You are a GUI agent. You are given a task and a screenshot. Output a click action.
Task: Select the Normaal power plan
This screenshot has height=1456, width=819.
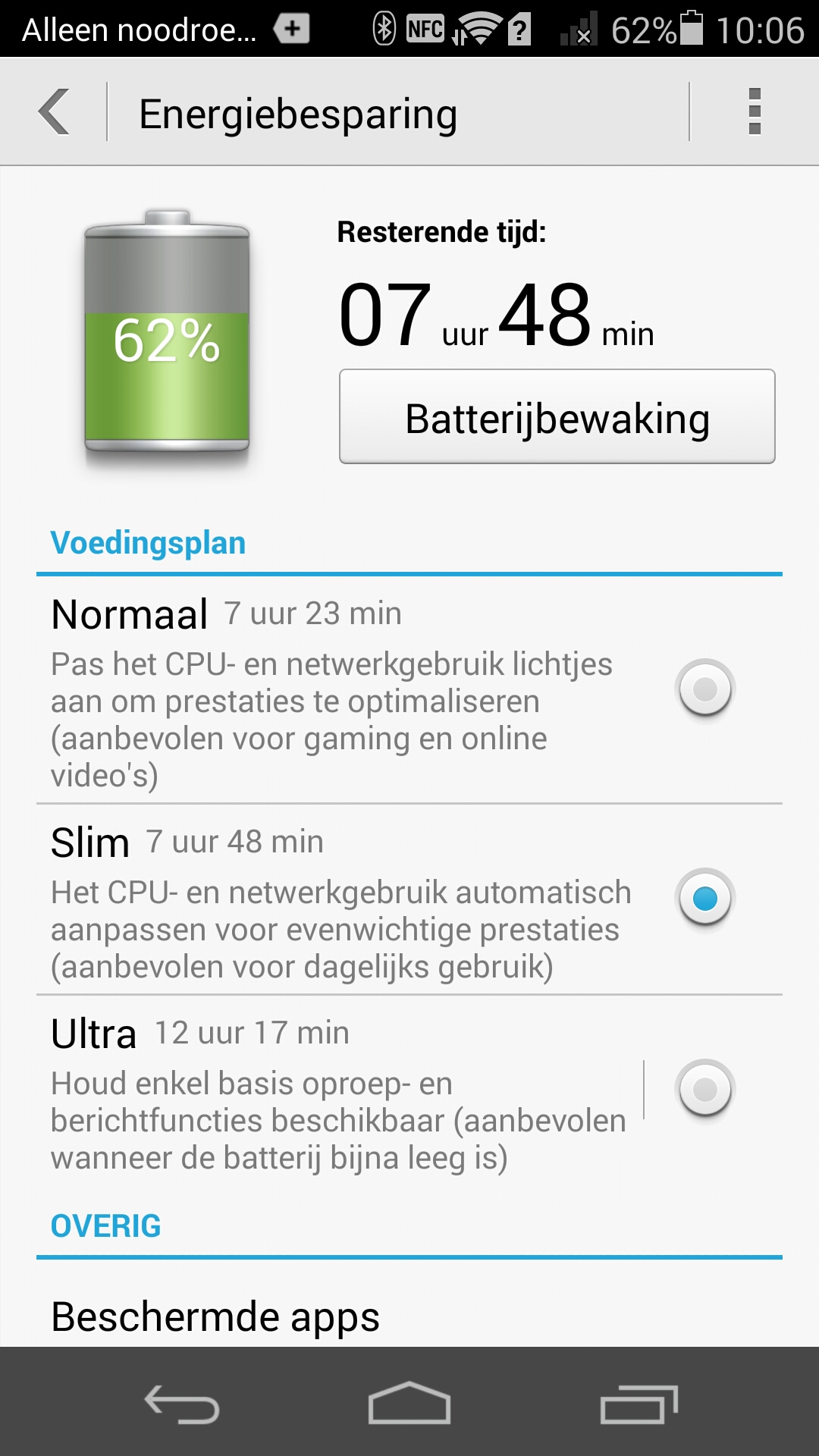click(409, 691)
